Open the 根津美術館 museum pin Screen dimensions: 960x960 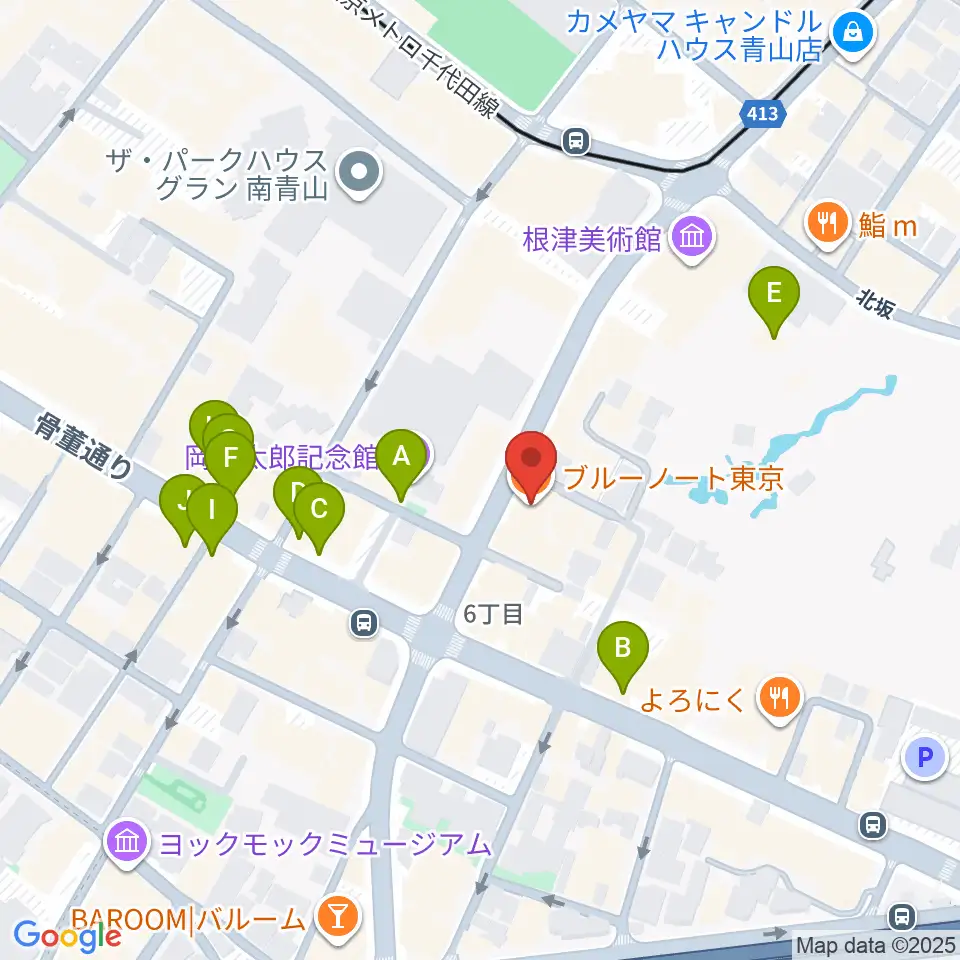pyautogui.click(x=692, y=239)
